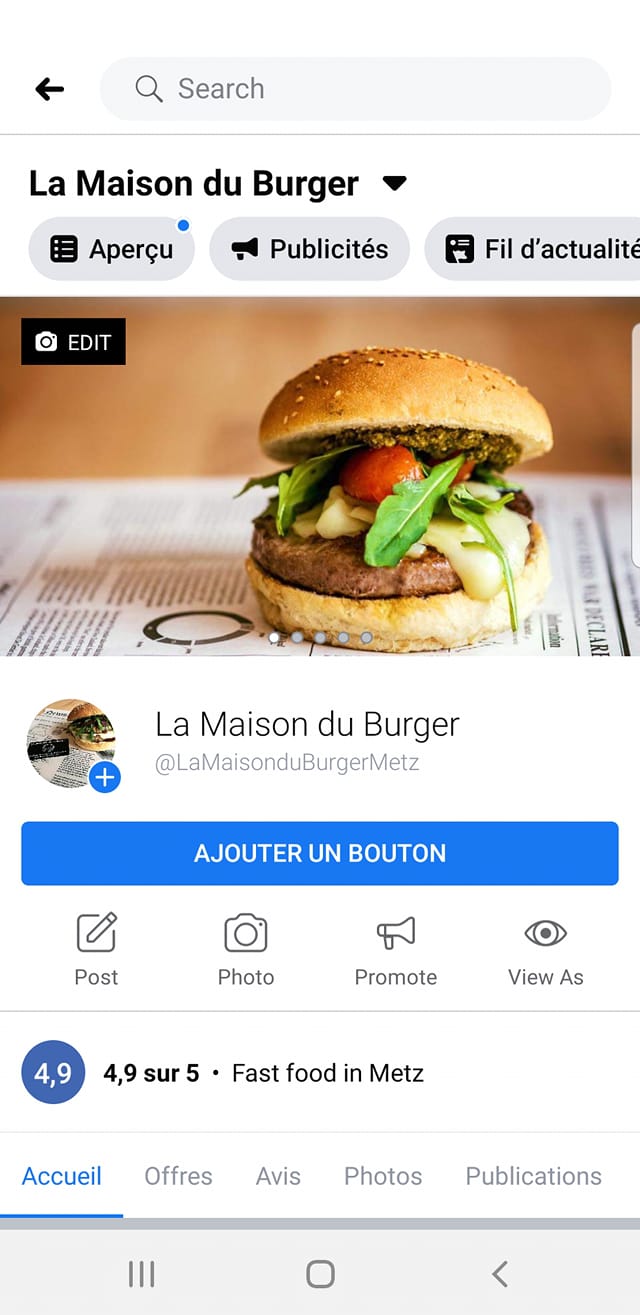Add a Photo to the page
This screenshot has height=1315, width=640.
point(246,950)
